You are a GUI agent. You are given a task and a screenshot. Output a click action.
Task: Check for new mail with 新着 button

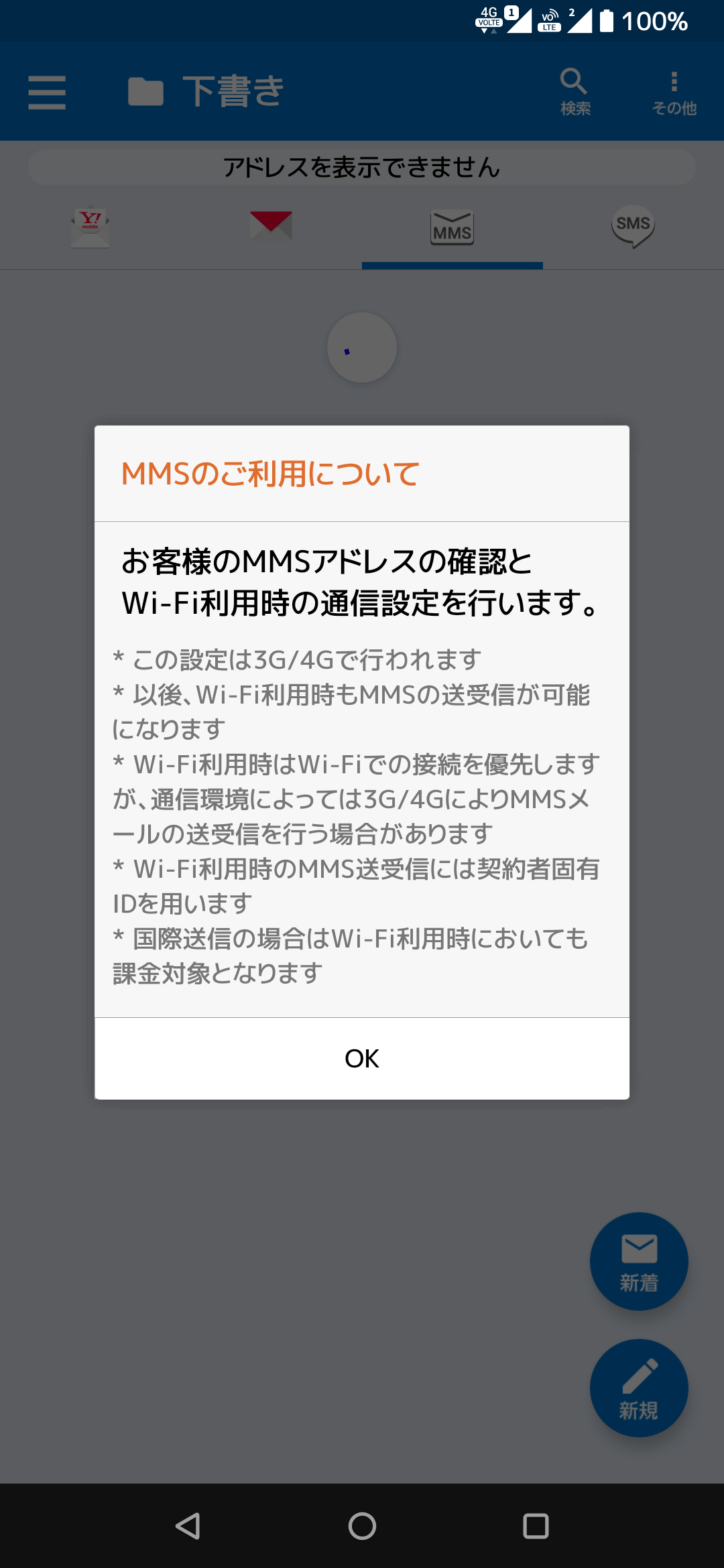coord(639,1261)
